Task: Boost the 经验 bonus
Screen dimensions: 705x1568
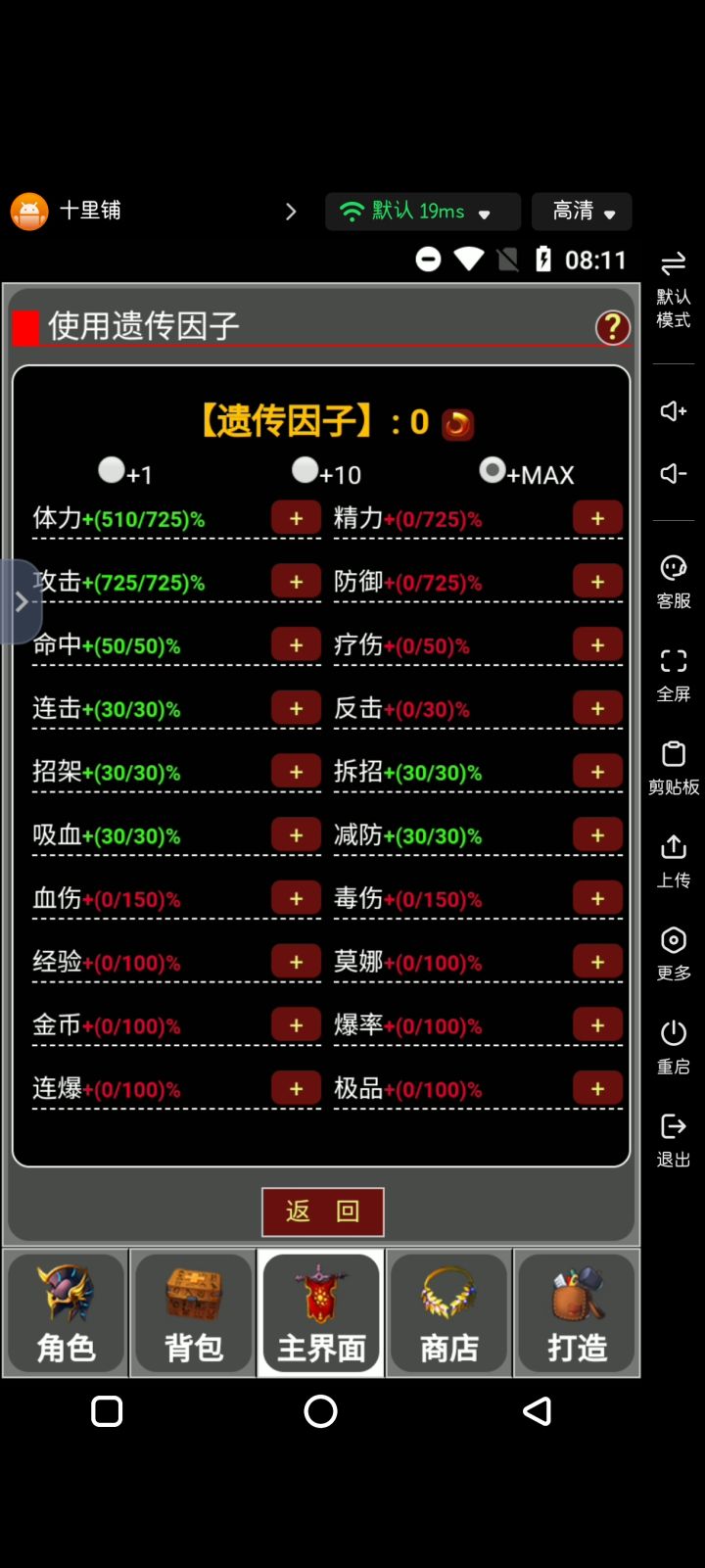Action: point(296,963)
